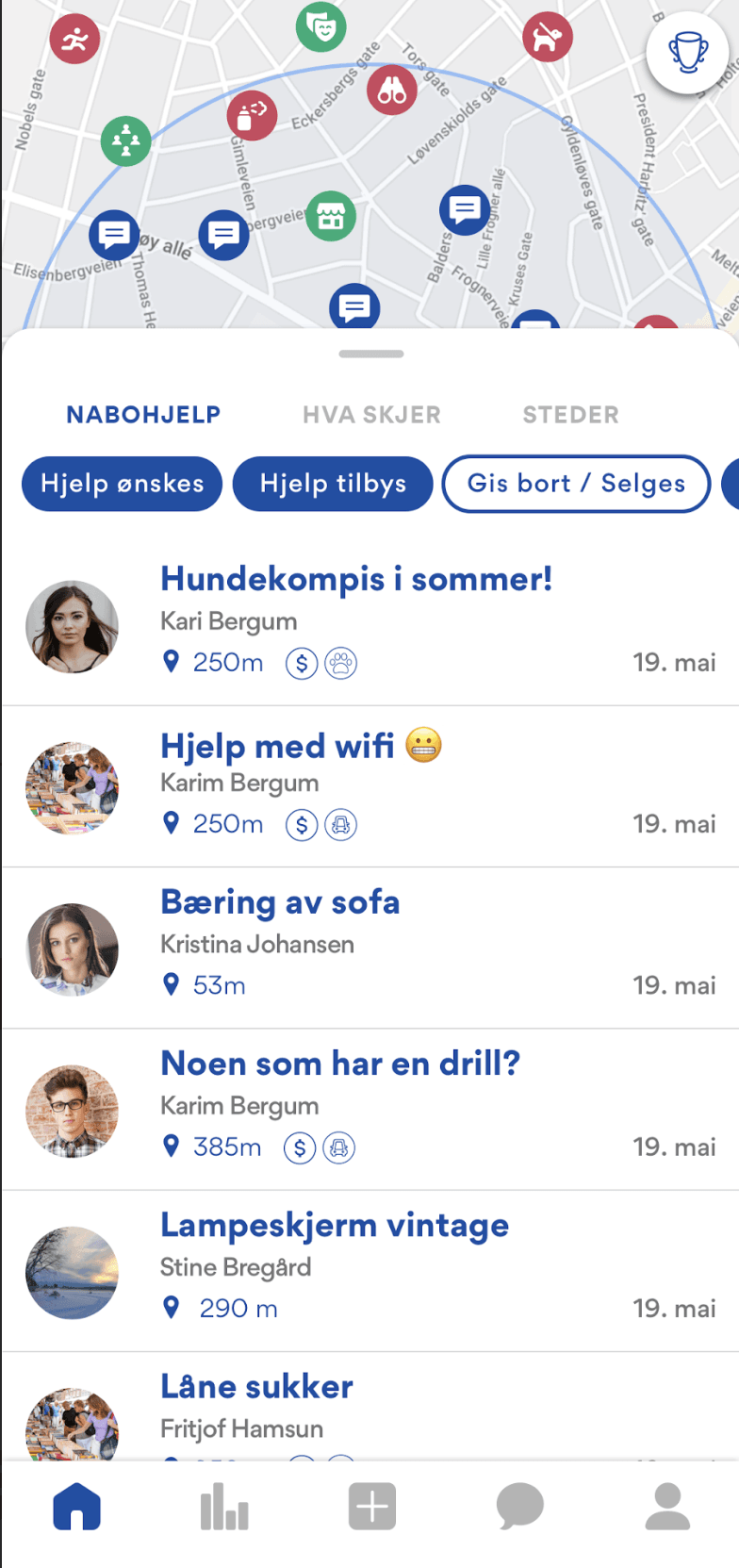View the Bæring av sofa request

coord(280,902)
